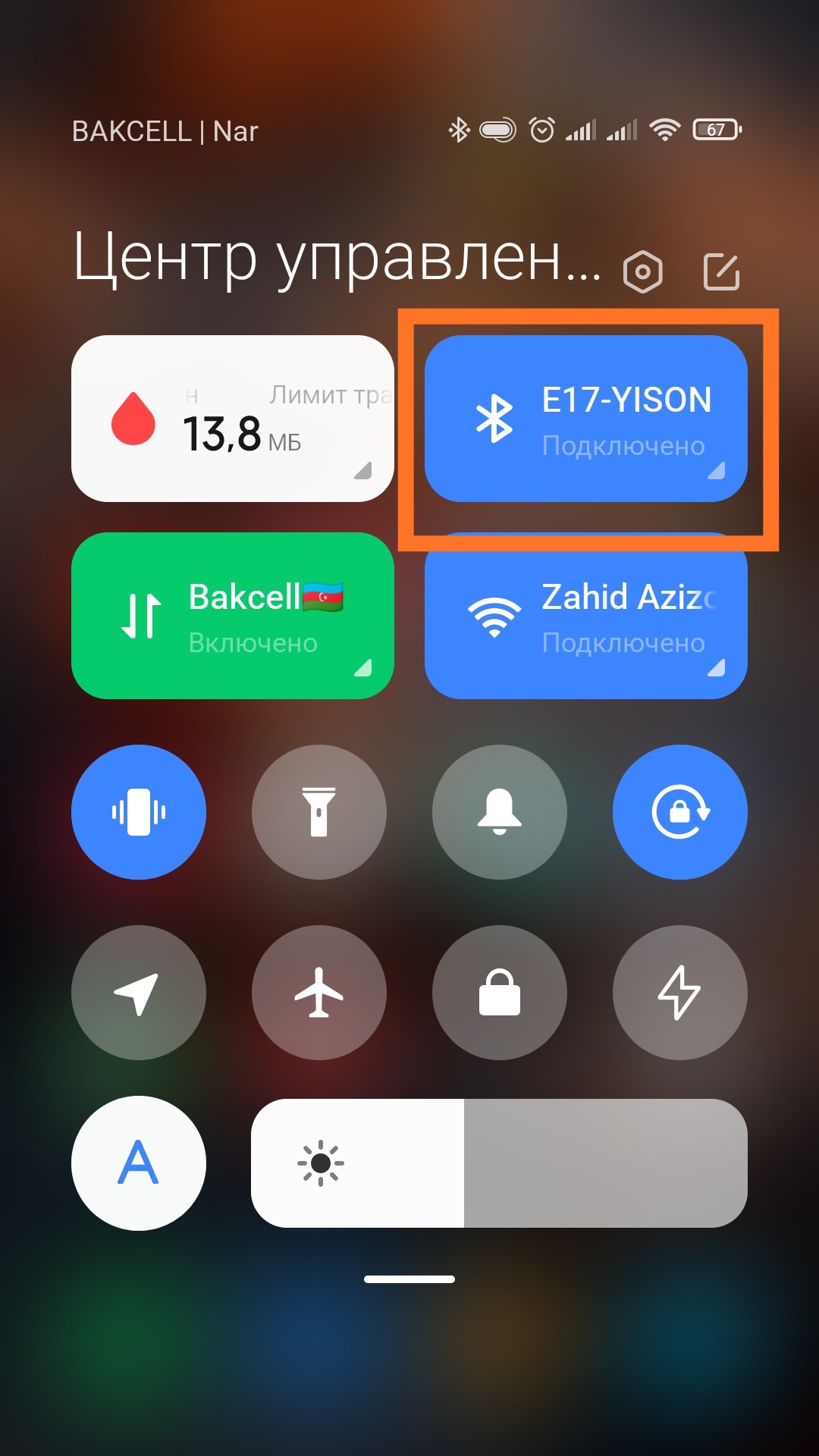Tap the edit tiles pencil icon
Image resolution: width=819 pixels, height=1456 pixels.
(721, 271)
